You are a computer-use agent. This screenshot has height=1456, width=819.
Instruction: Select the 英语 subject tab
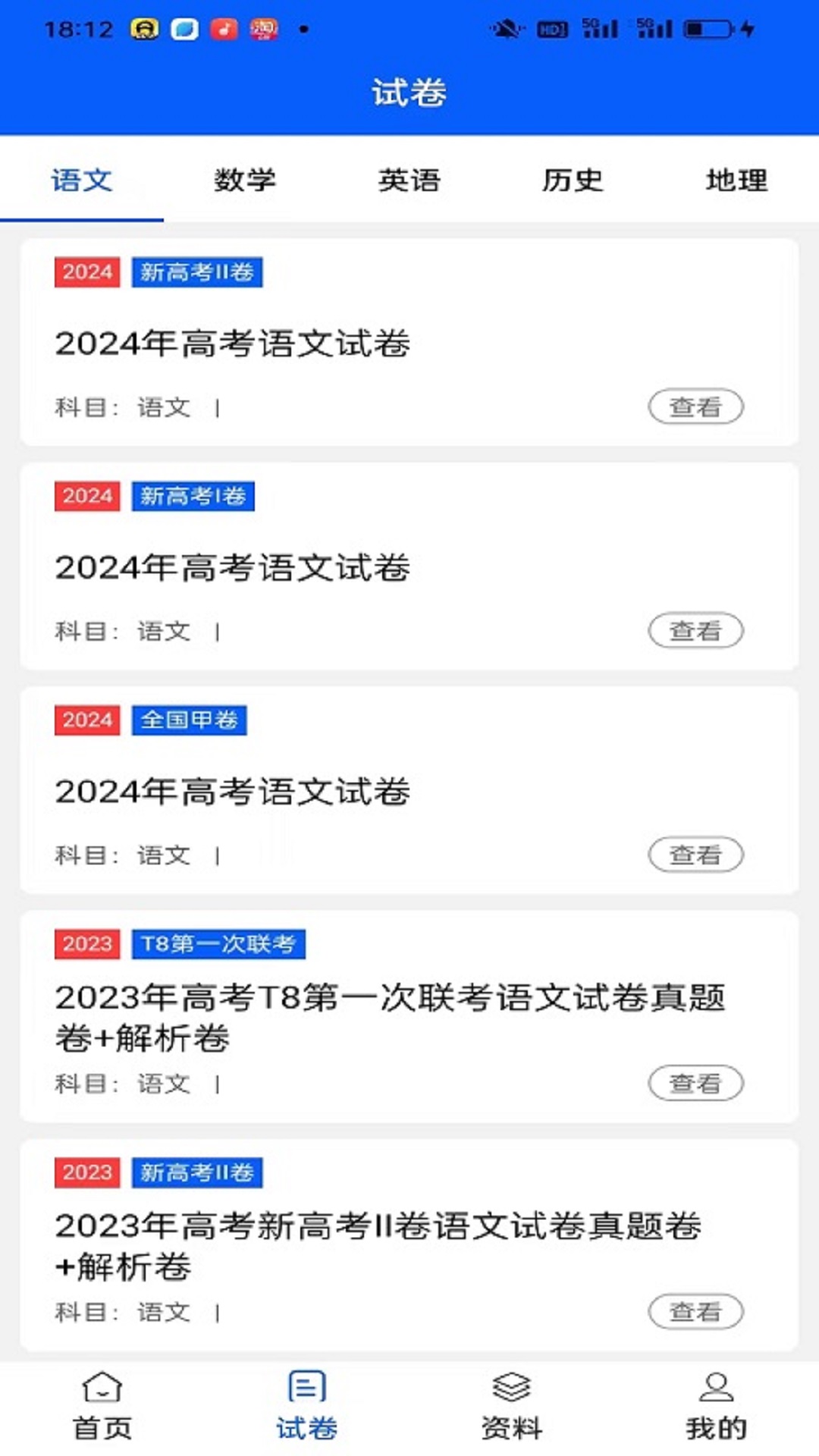pyautogui.click(x=409, y=180)
